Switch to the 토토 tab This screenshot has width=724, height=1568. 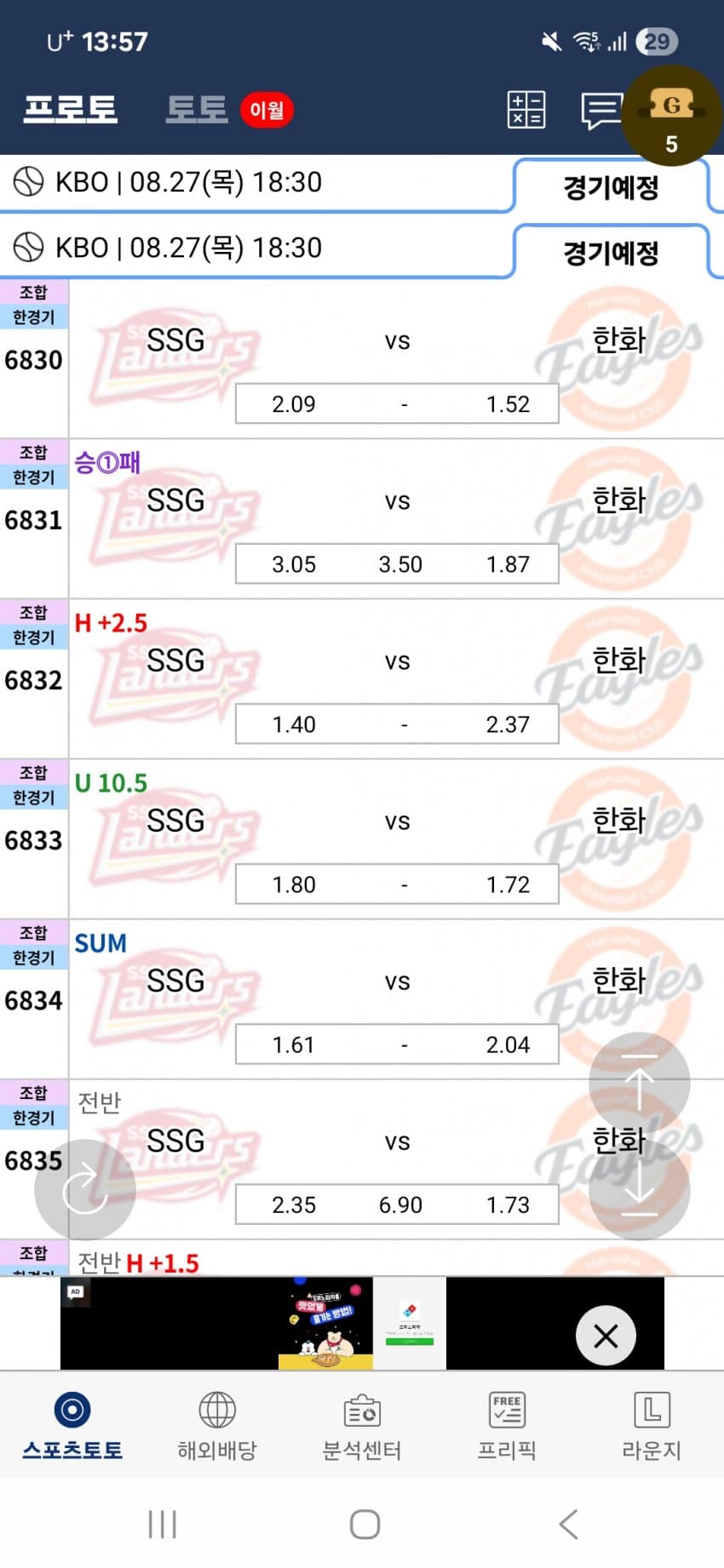pyautogui.click(x=198, y=109)
